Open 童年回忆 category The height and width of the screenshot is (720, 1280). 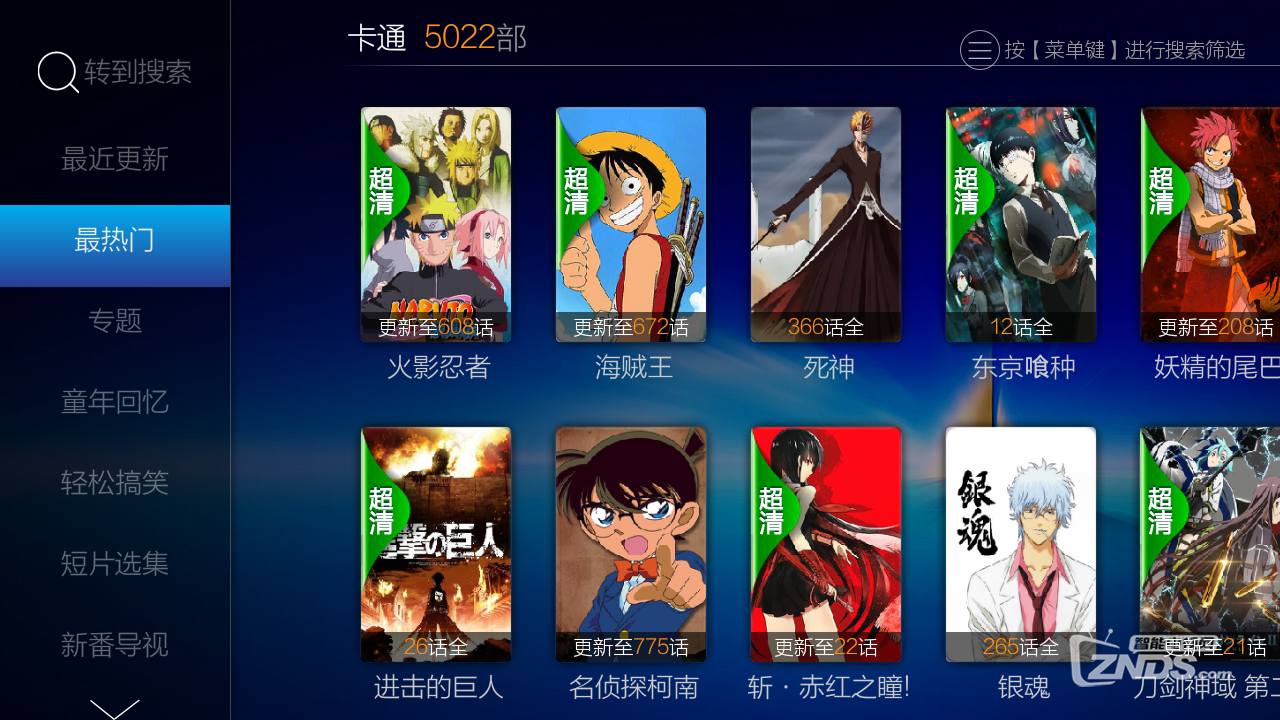coord(115,402)
